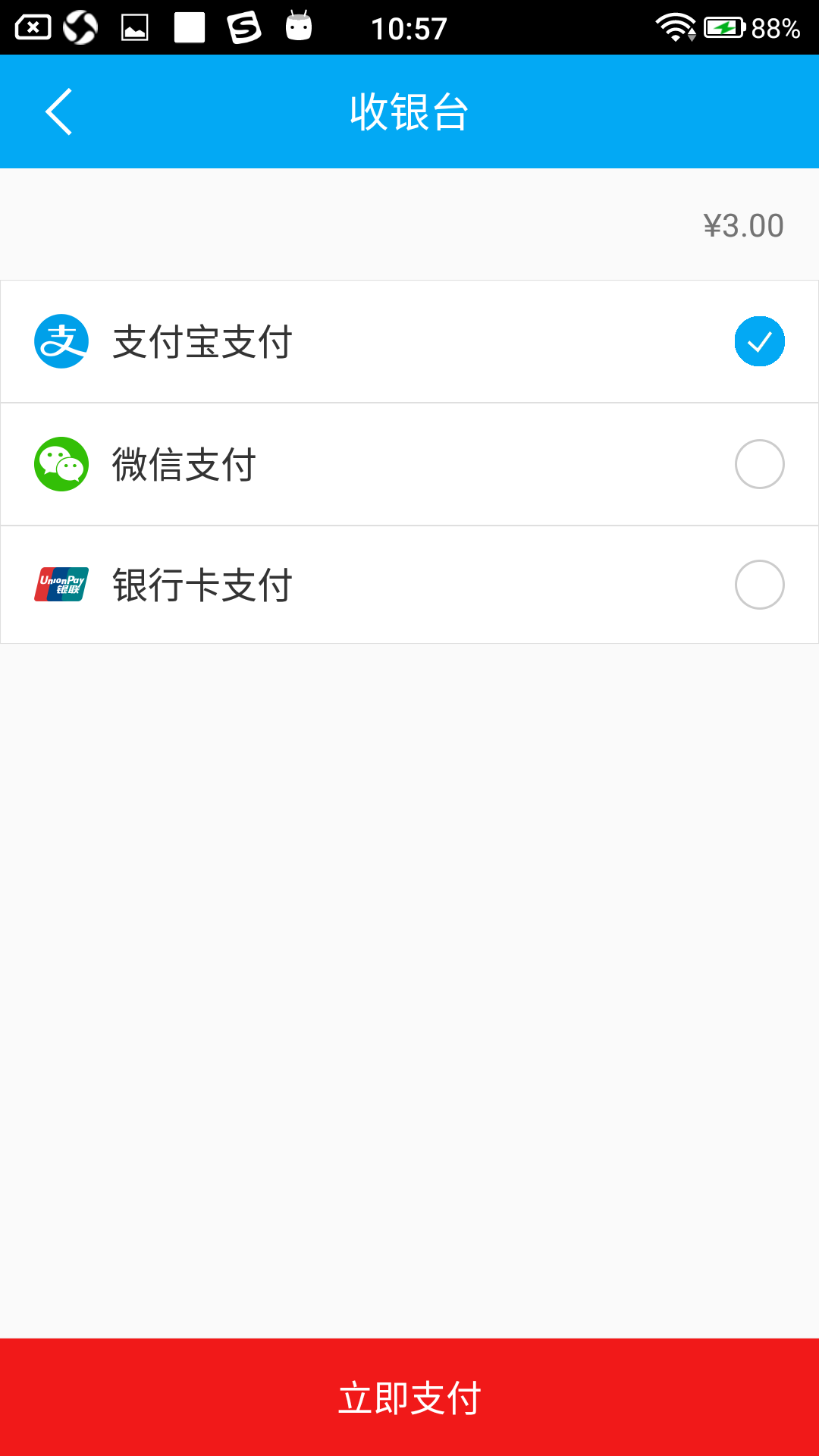
Task: Go back from the 收银台 screen
Action: coord(59,112)
